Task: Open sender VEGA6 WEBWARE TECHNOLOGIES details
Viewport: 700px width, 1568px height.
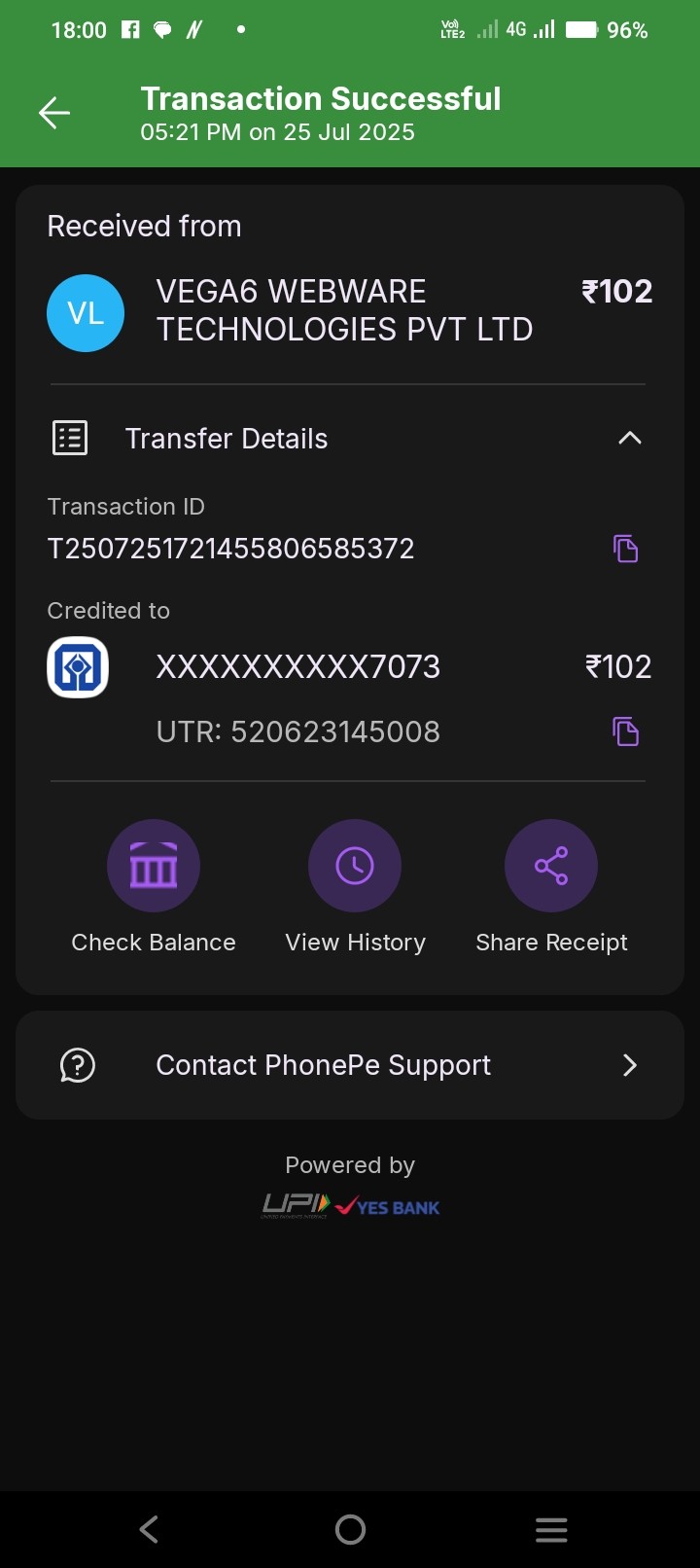Action: click(344, 311)
